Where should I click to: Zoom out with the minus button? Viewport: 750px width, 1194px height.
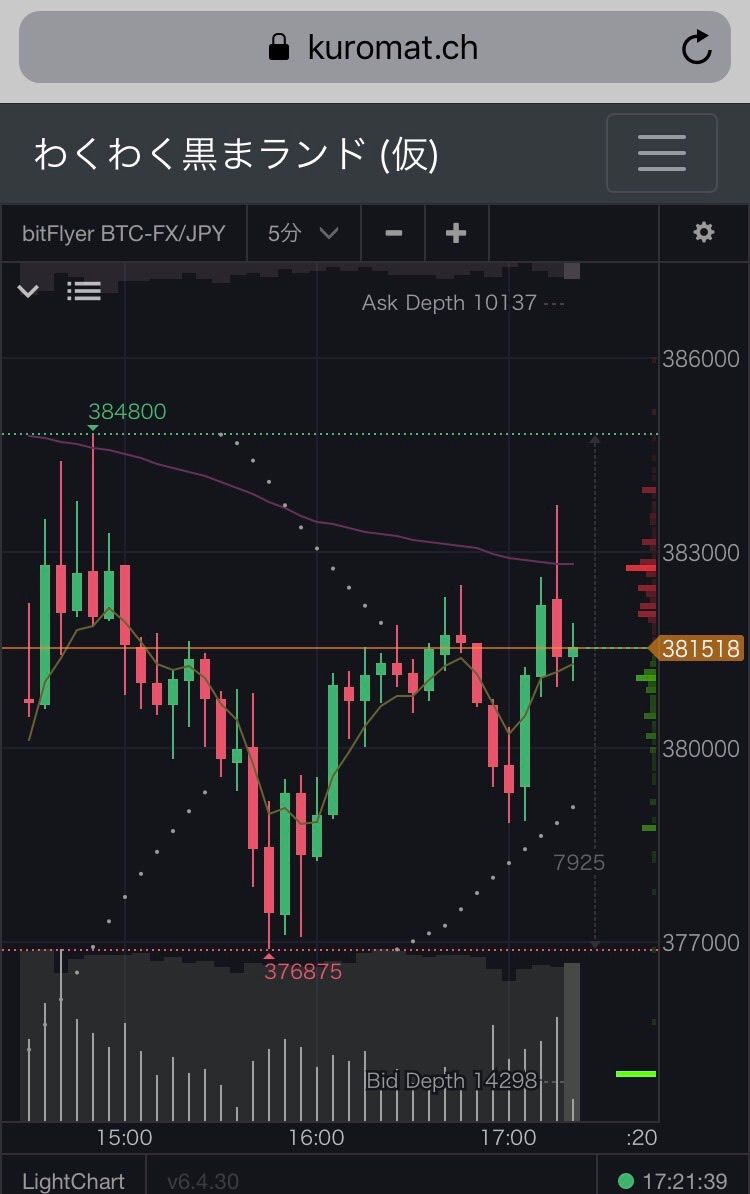point(394,233)
